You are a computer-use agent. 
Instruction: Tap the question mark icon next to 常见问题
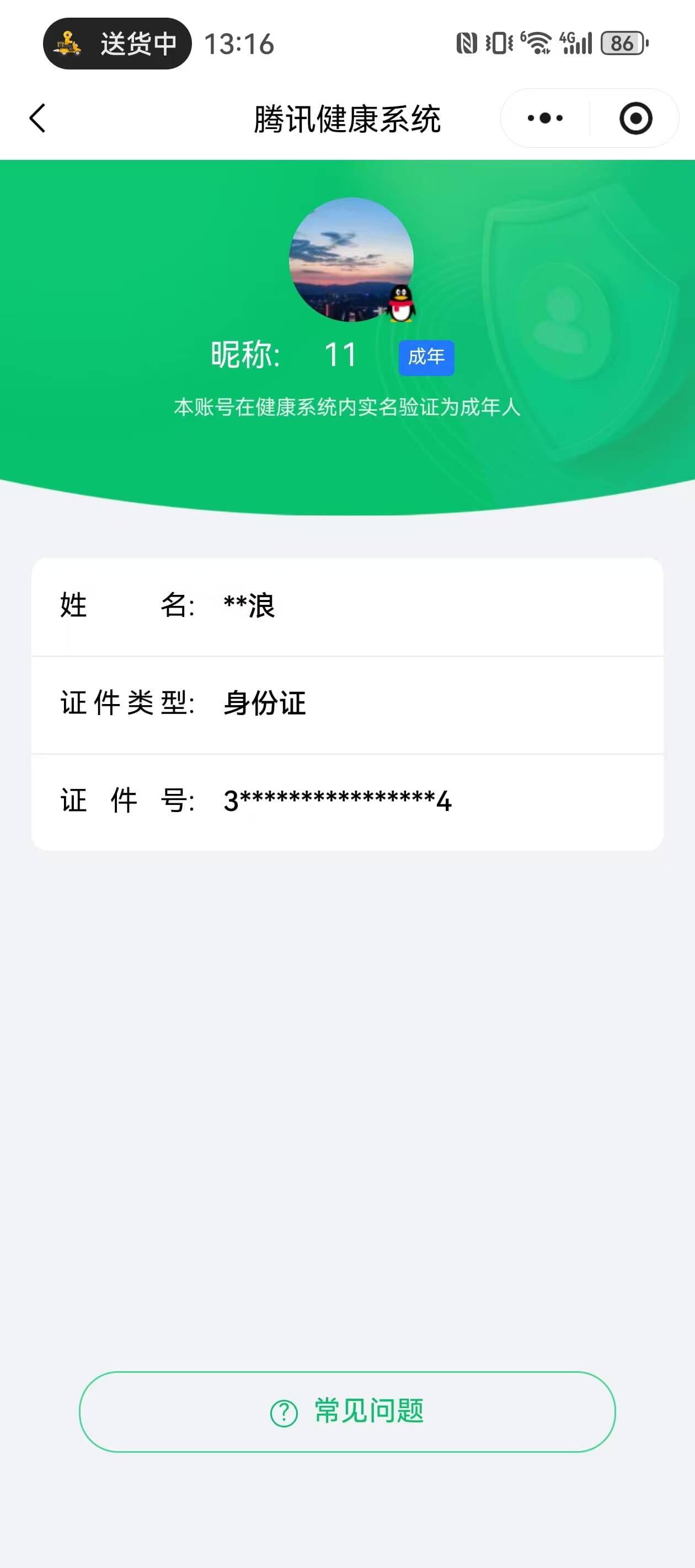pos(281,1412)
